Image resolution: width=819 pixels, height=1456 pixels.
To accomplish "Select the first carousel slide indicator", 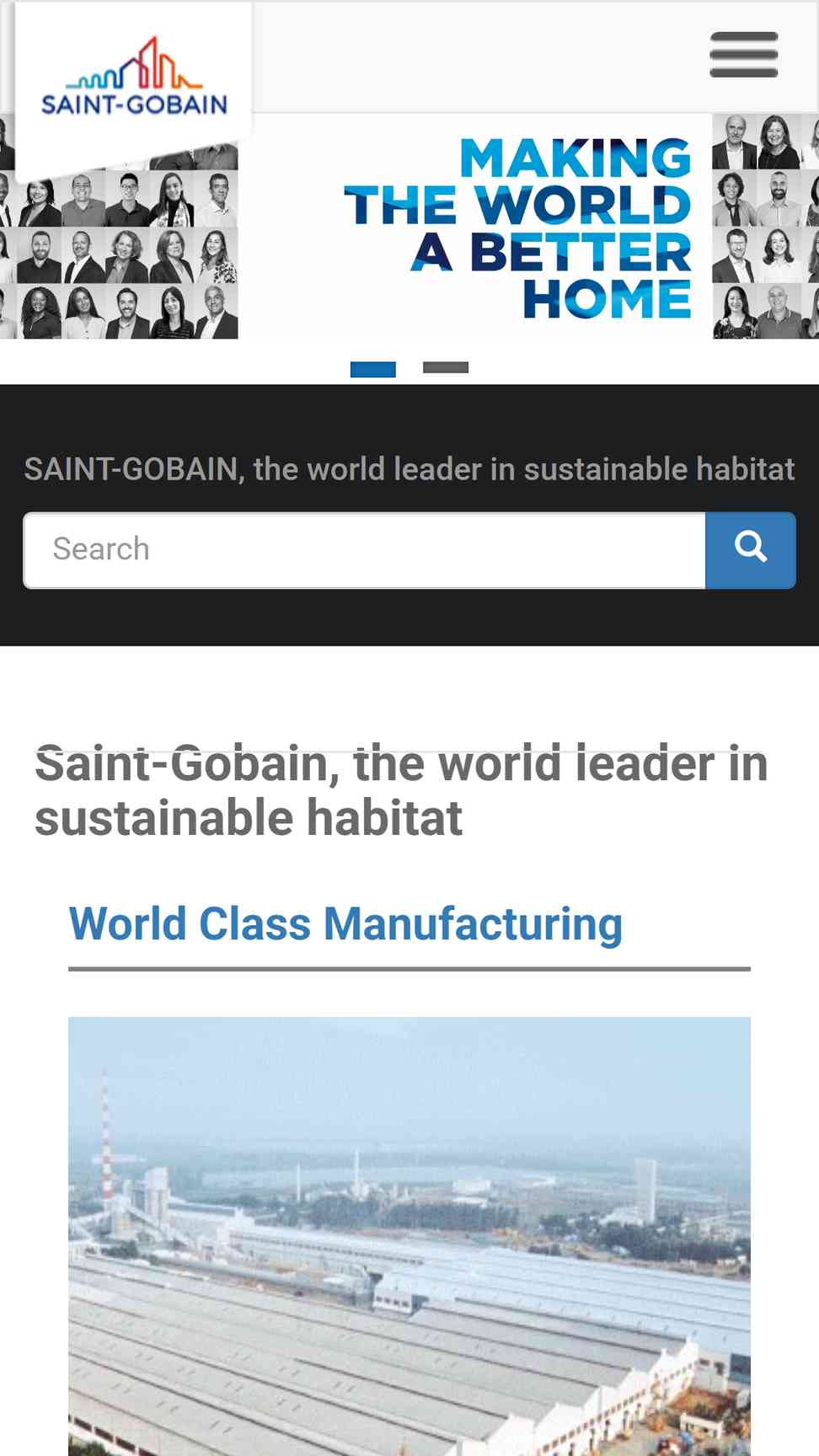I will [373, 369].
